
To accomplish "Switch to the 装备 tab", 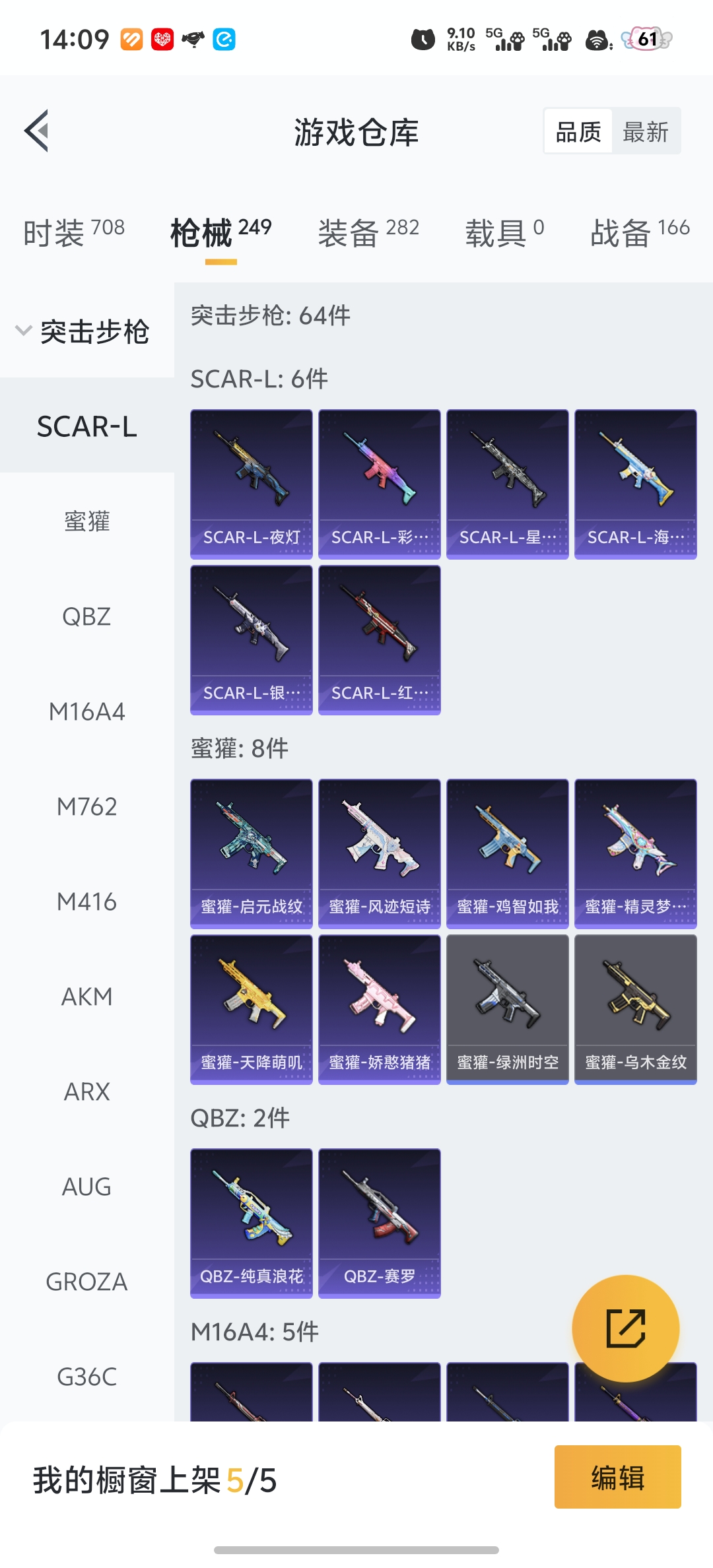I will tap(368, 232).
